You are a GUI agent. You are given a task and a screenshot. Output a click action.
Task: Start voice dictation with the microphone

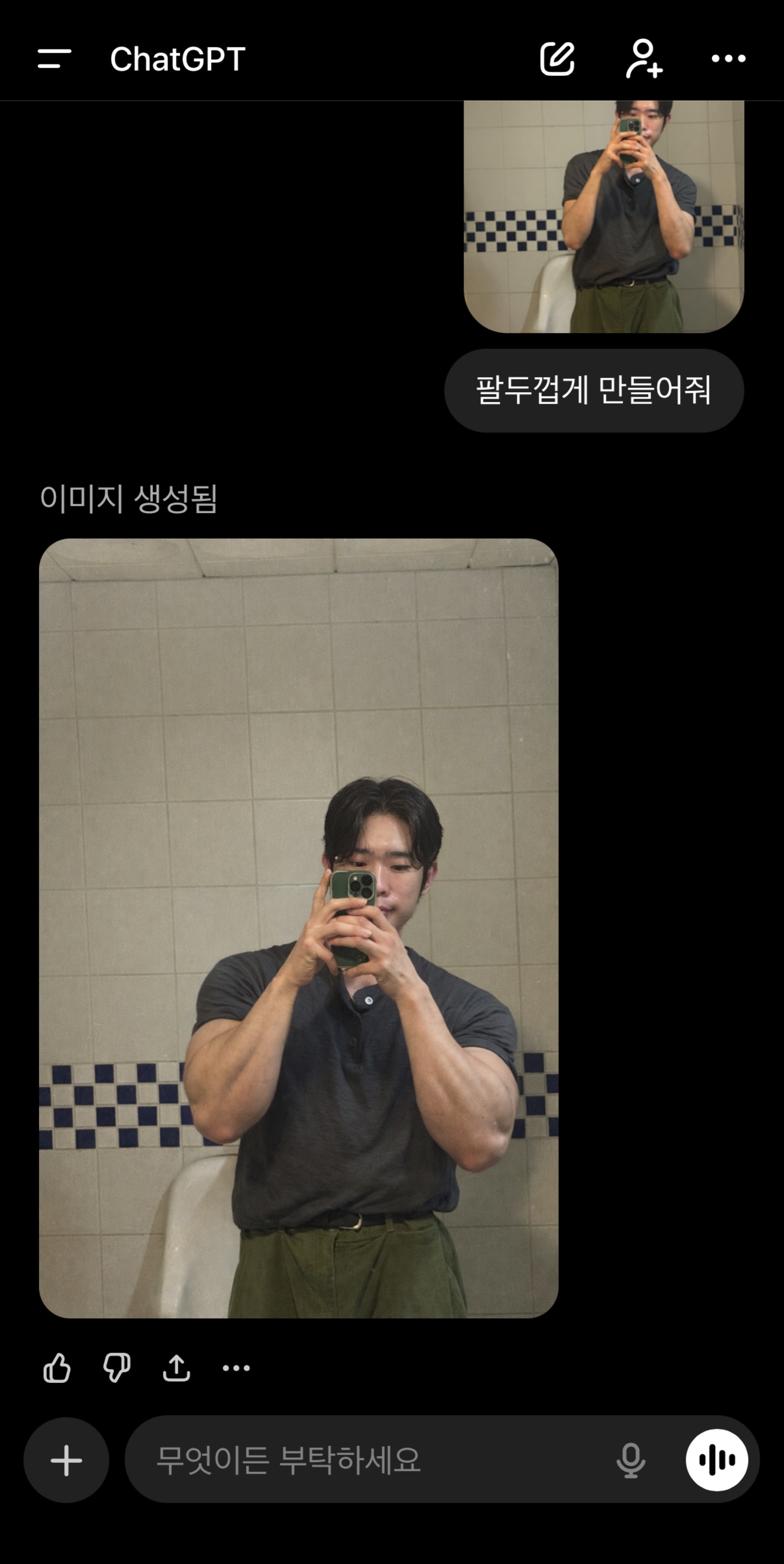631,1460
